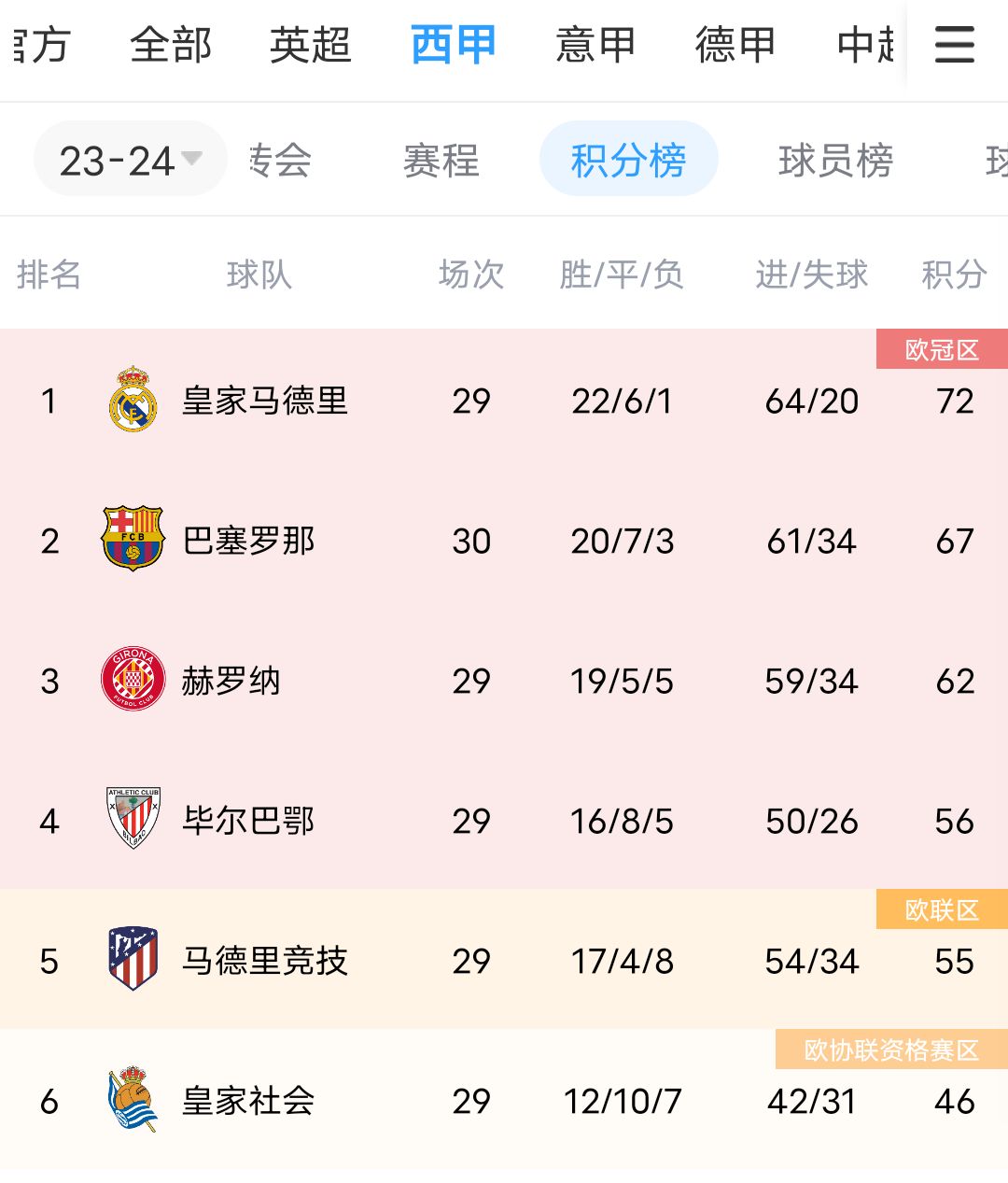Open the 23-24 season dropdown
The height and width of the screenshot is (1183, 1008).
(x=131, y=161)
